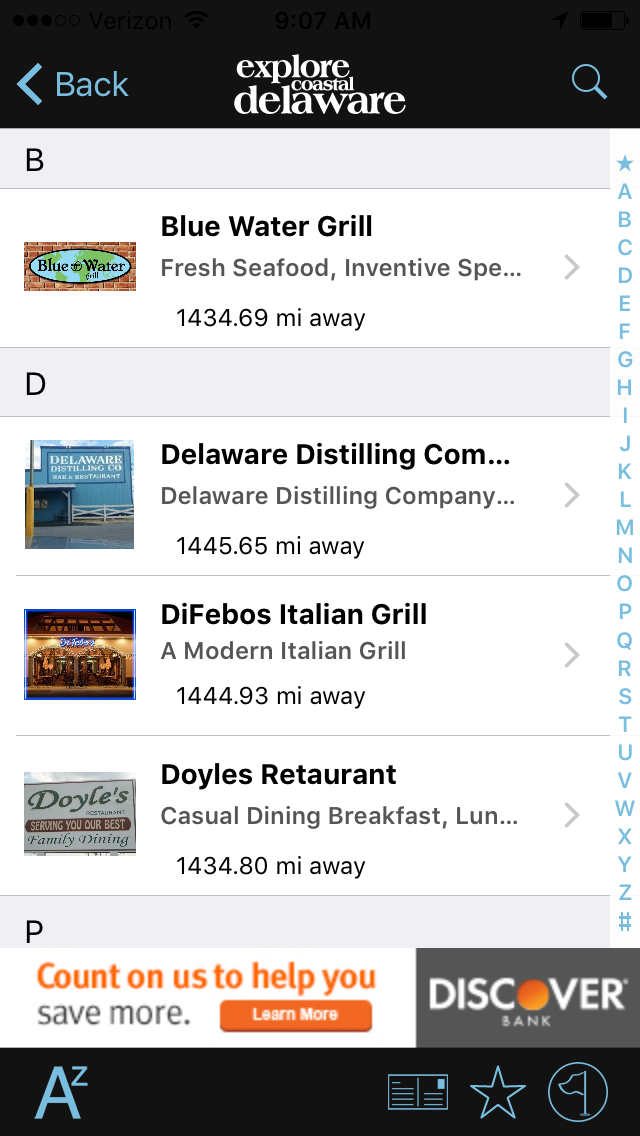Viewport: 640px width, 1136px height.
Task: Jump to favorites star in index
Action: pyautogui.click(x=625, y=163)
